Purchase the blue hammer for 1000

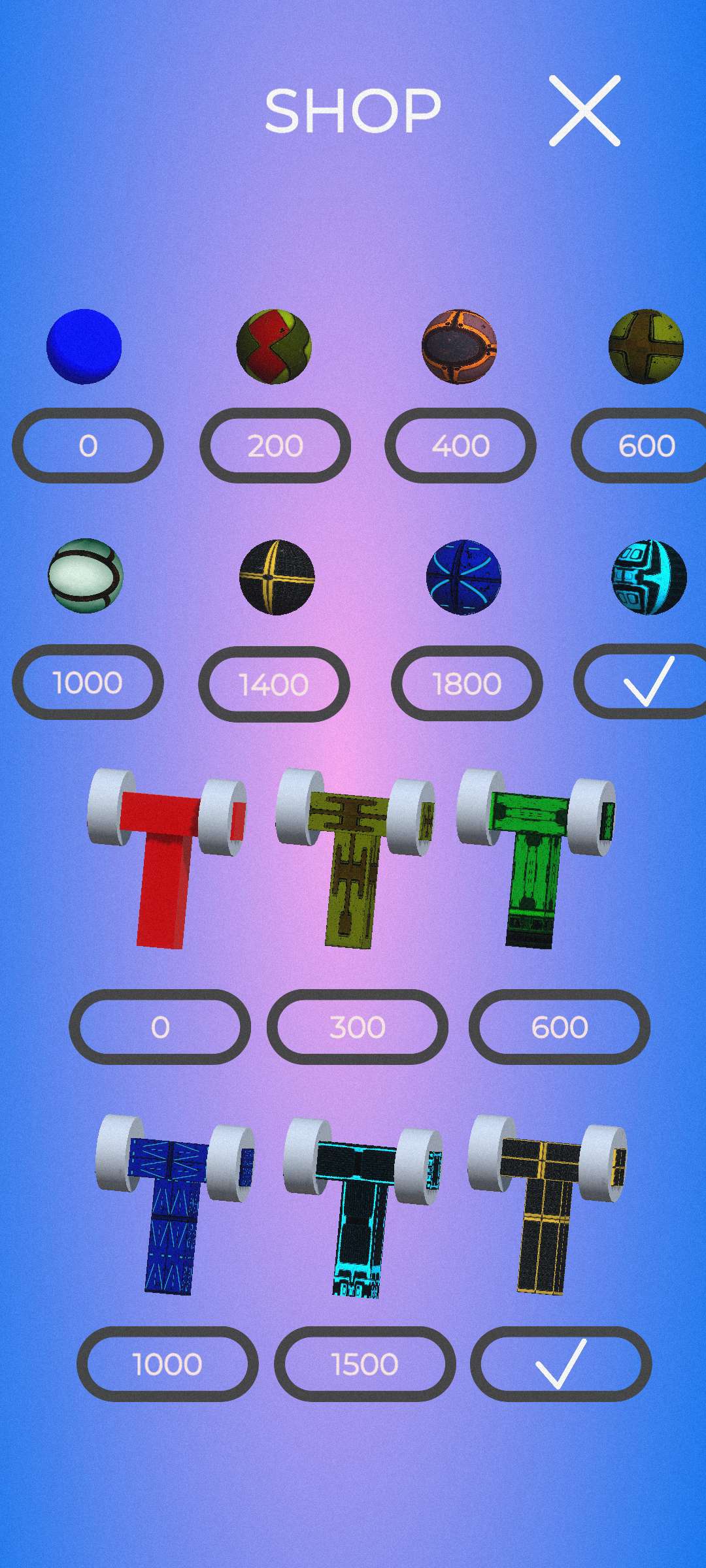(167, 1364)
